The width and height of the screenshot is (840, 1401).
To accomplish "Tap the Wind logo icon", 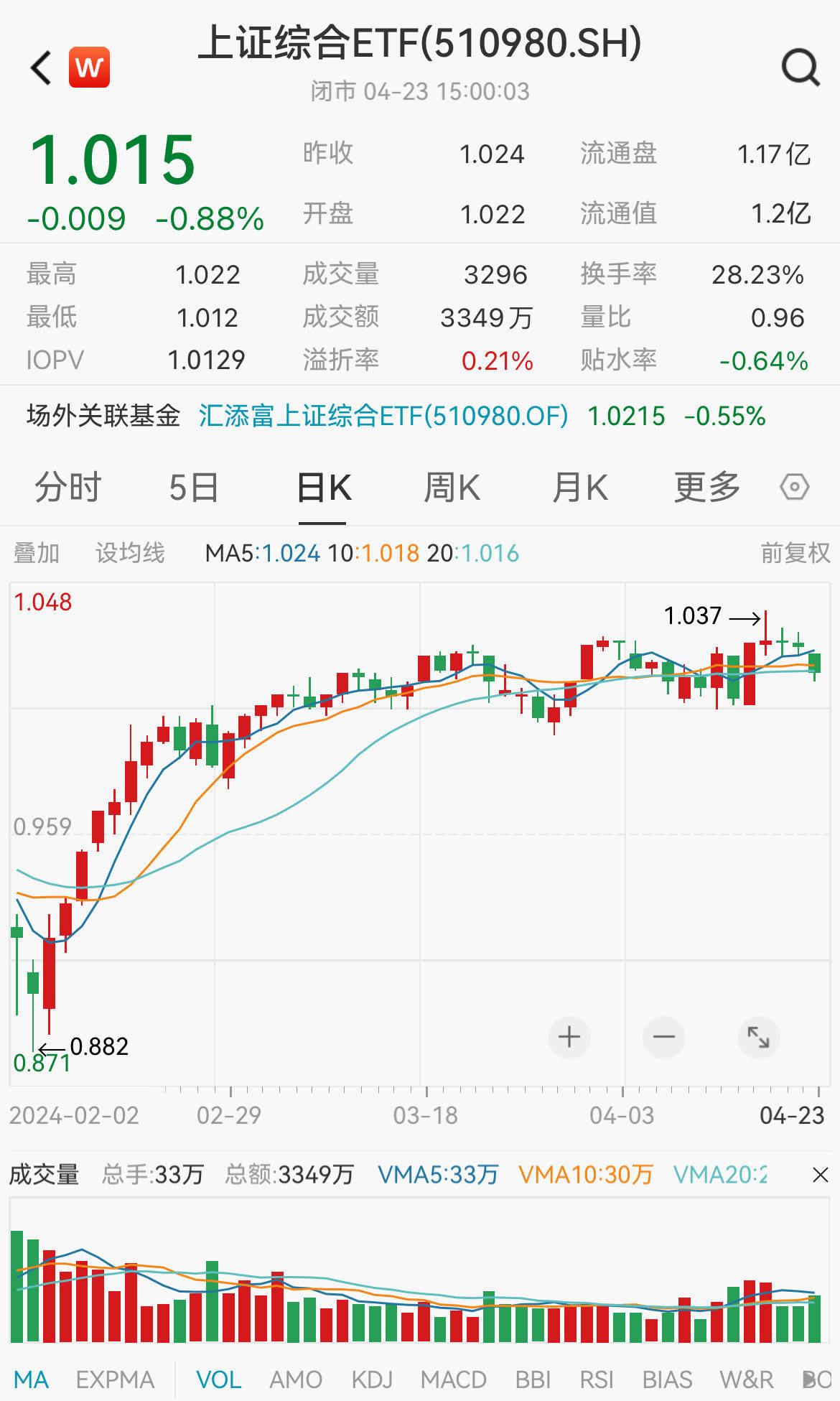I will point(89,66).
